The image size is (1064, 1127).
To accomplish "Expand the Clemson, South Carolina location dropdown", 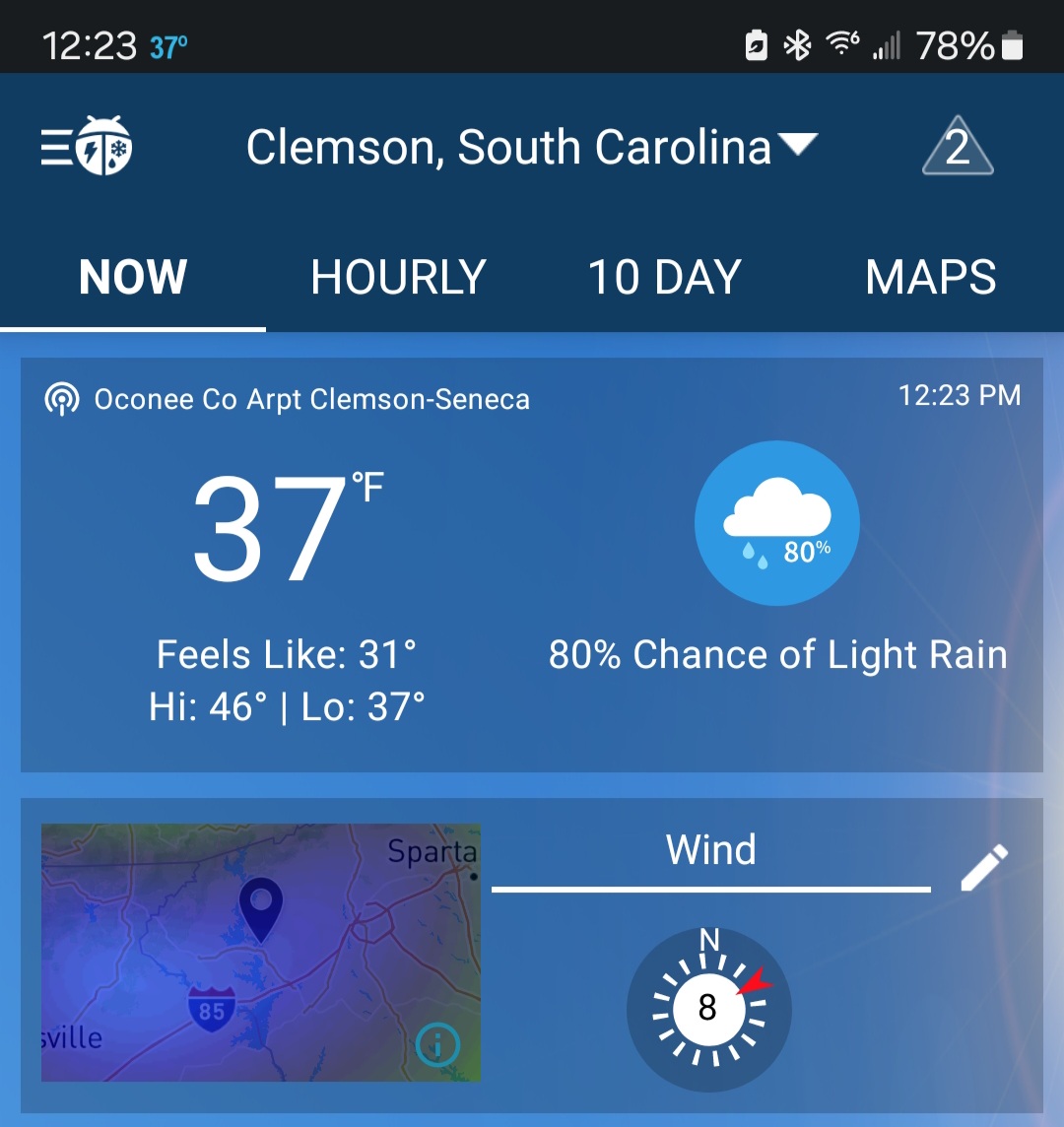I will point(531,148).
